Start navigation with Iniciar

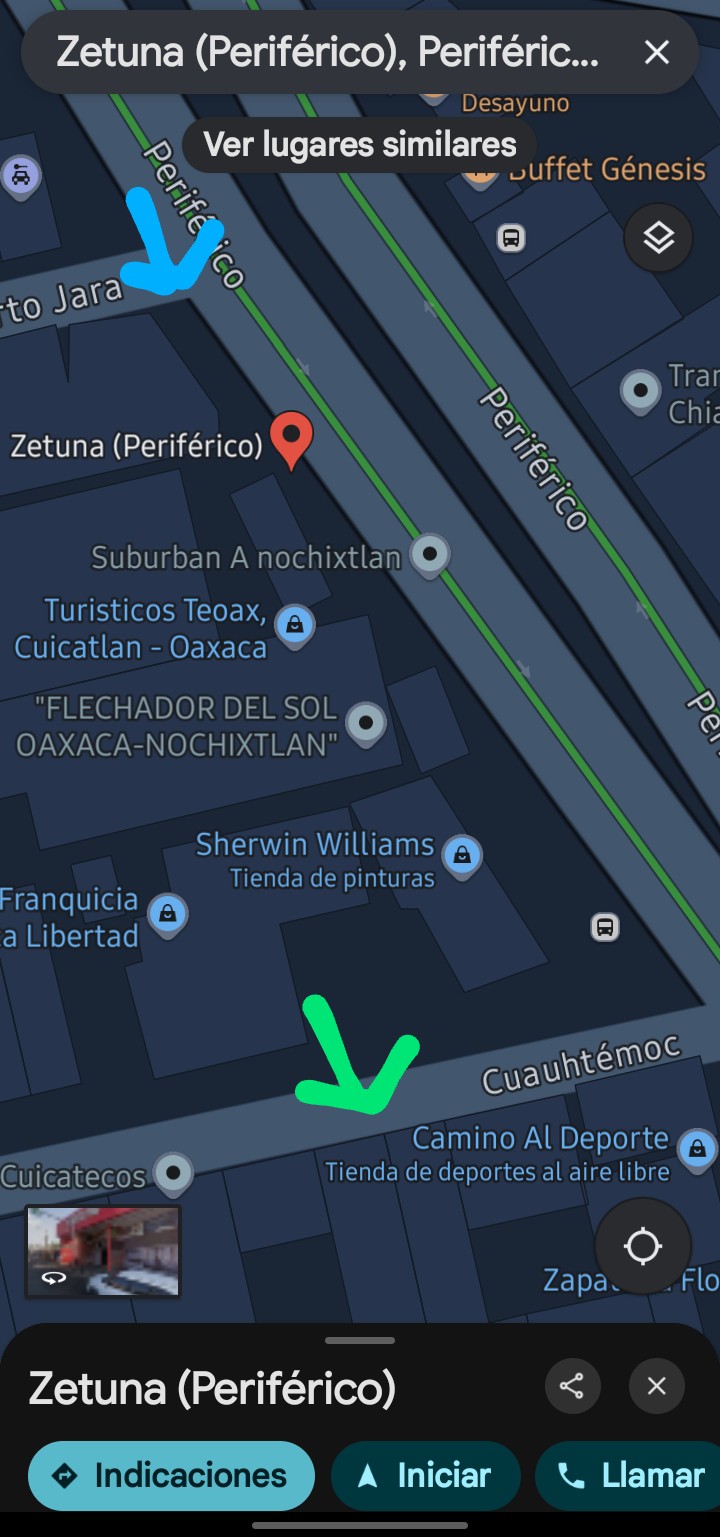click(x=426, y=1475)
